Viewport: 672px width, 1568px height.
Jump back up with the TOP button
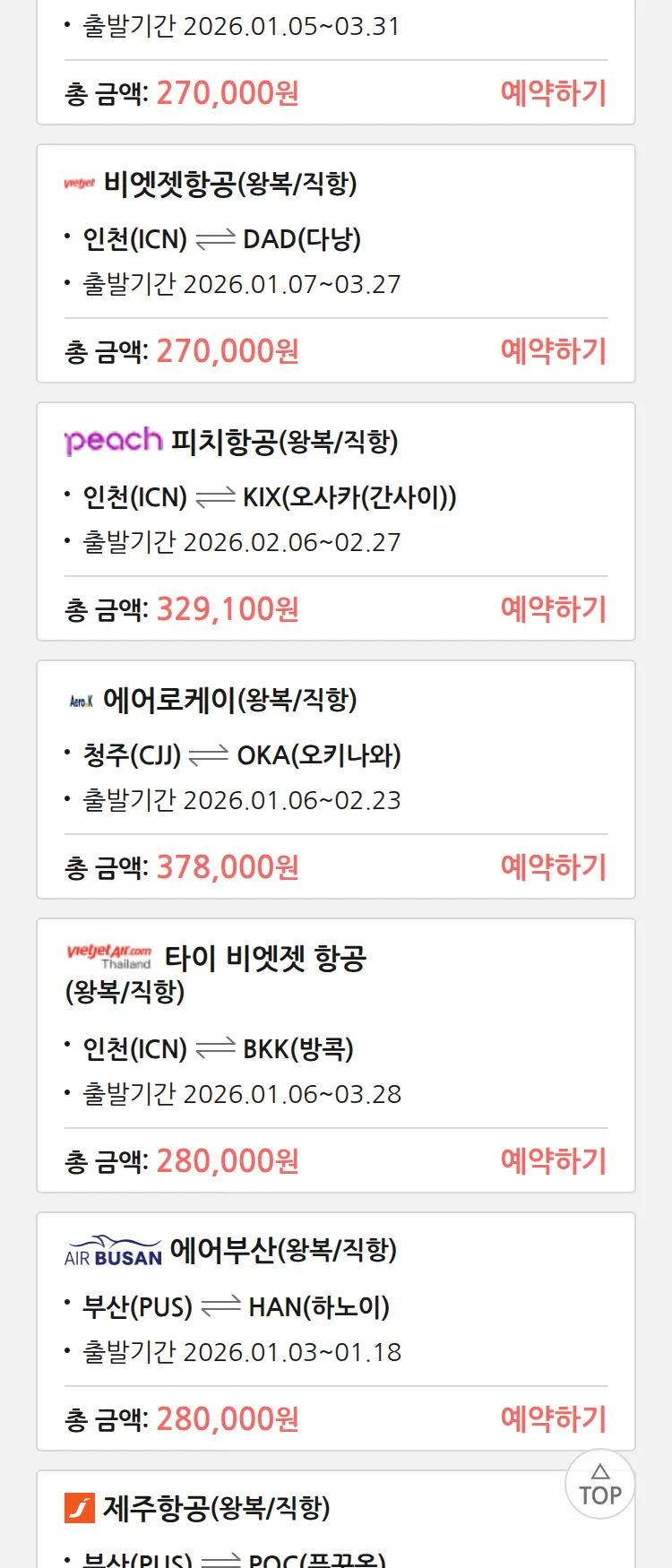[x=600, y=1485]
